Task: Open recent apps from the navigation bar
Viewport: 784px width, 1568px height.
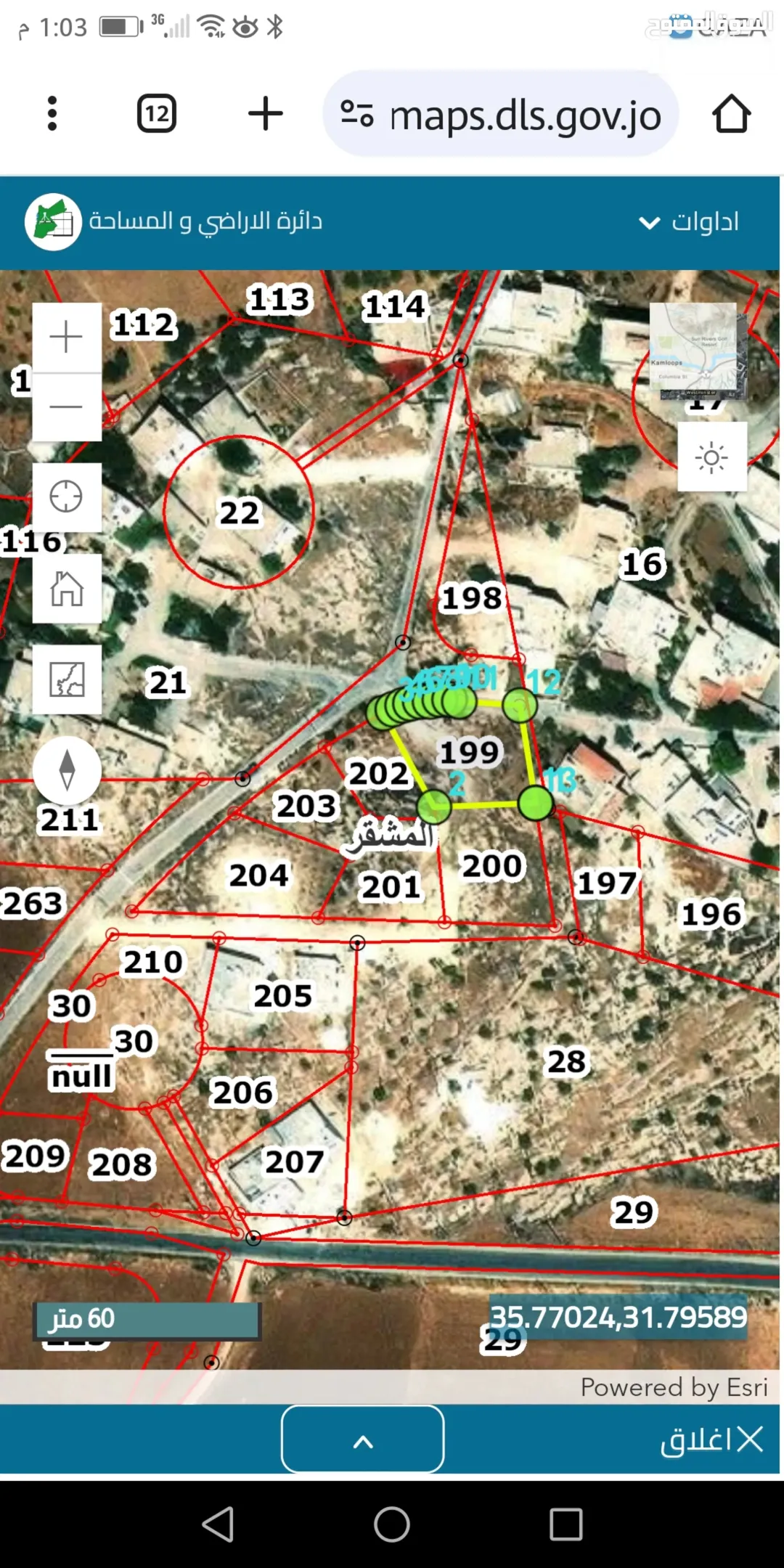Action: click(x=566, y=1524)
